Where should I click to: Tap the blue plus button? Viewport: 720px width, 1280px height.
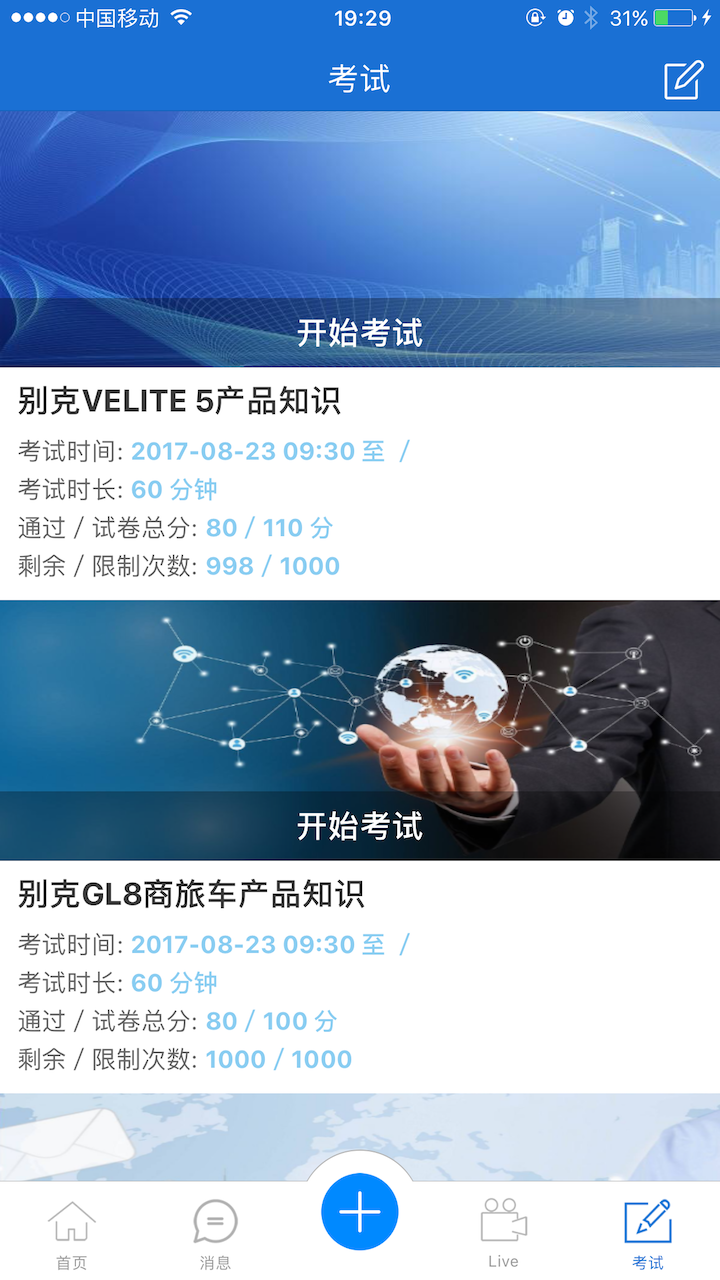360,1212
